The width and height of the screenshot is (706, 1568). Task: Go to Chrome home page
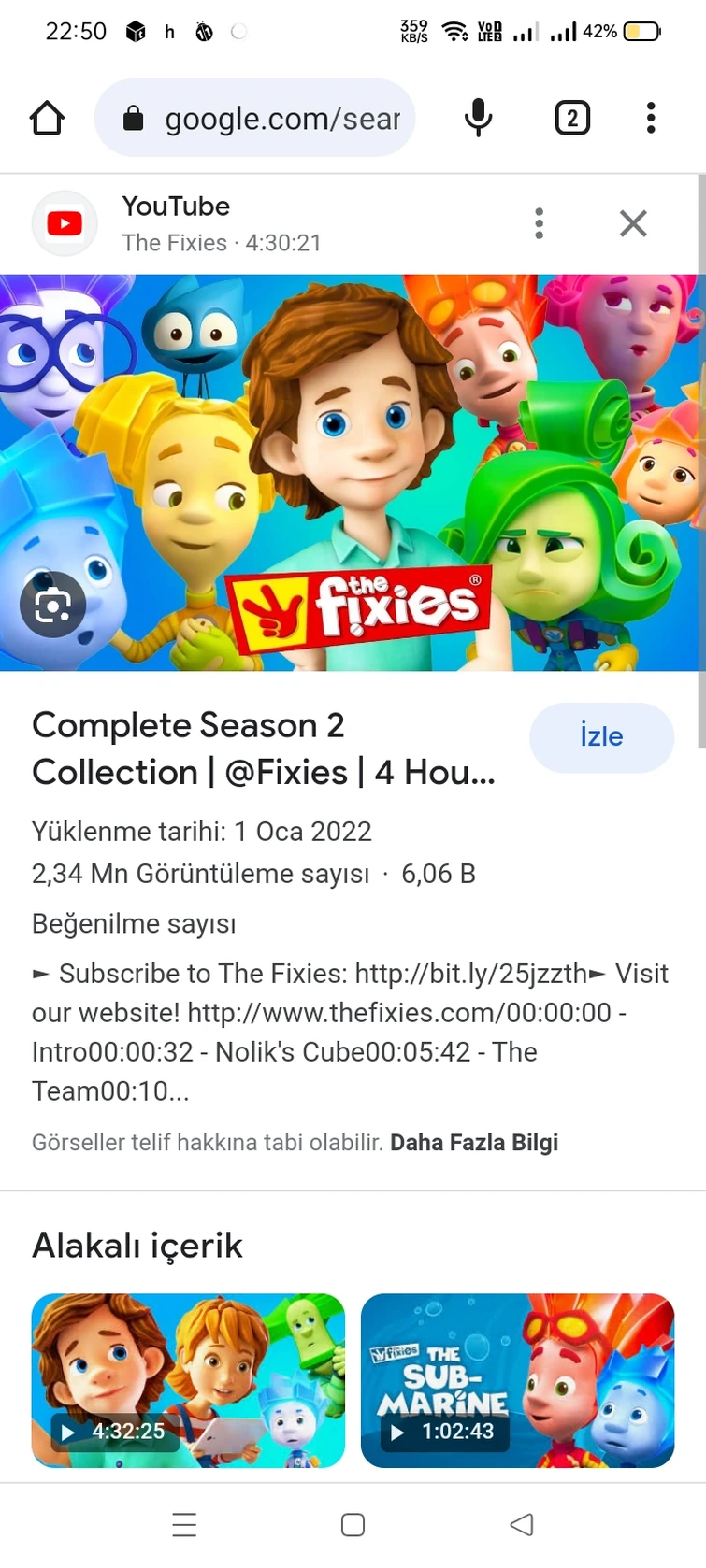coord(47,119)
